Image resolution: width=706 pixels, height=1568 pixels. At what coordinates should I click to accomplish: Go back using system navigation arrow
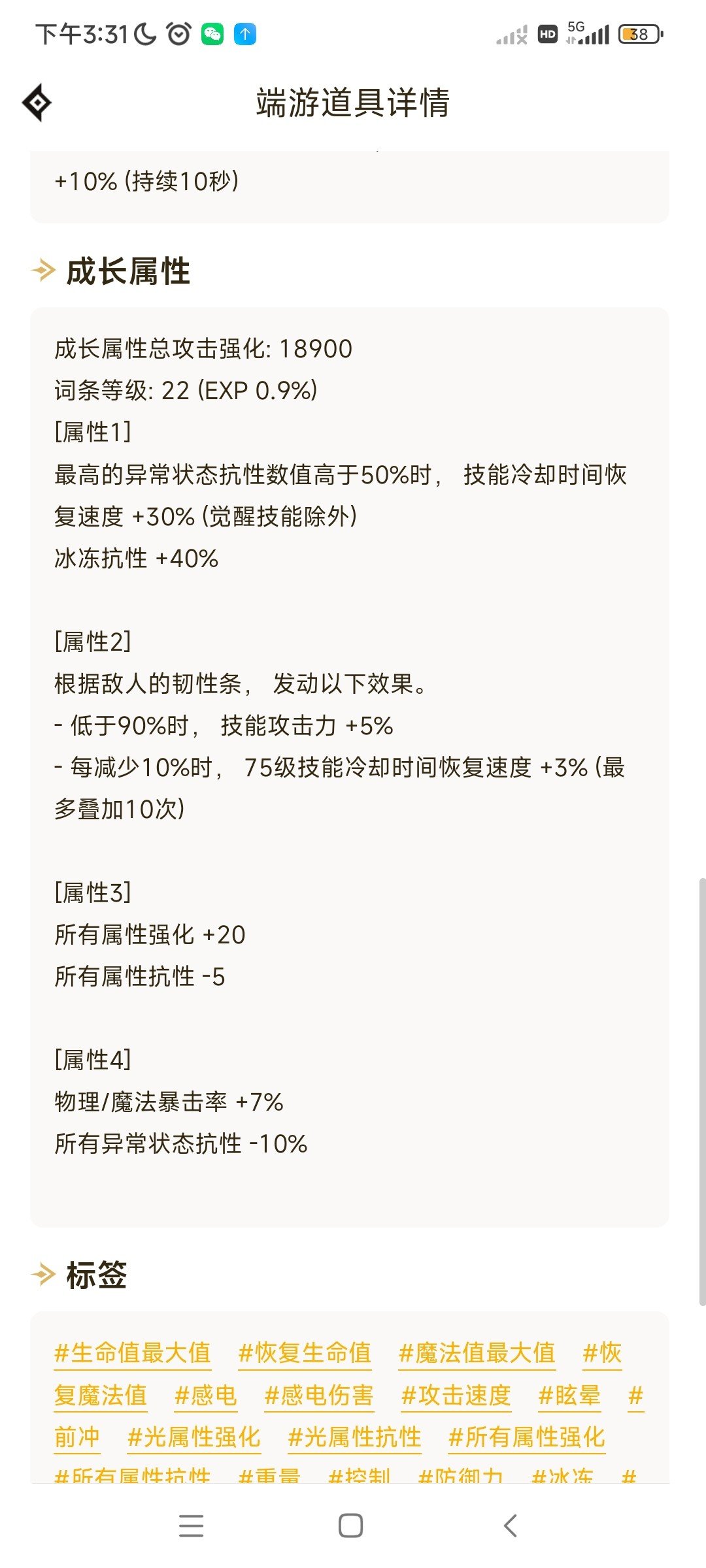coord(511,1526)
